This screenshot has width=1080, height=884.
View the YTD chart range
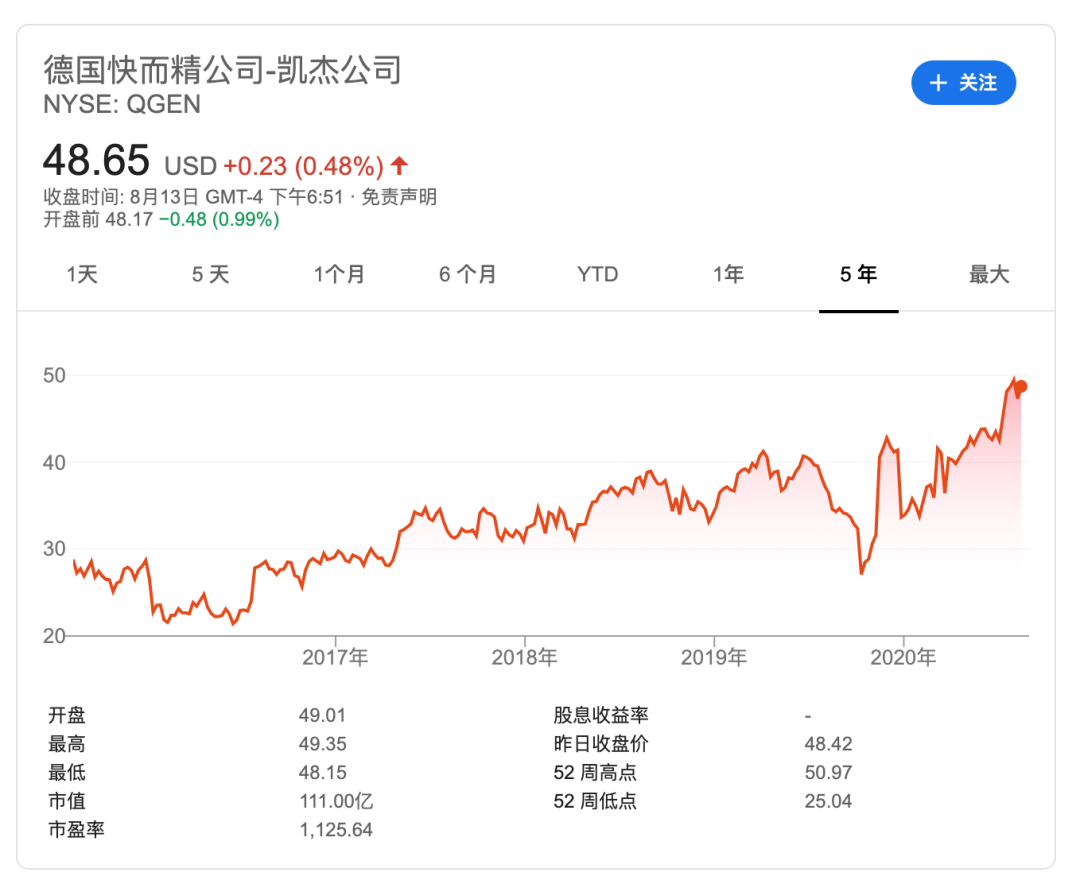(598, 275)
